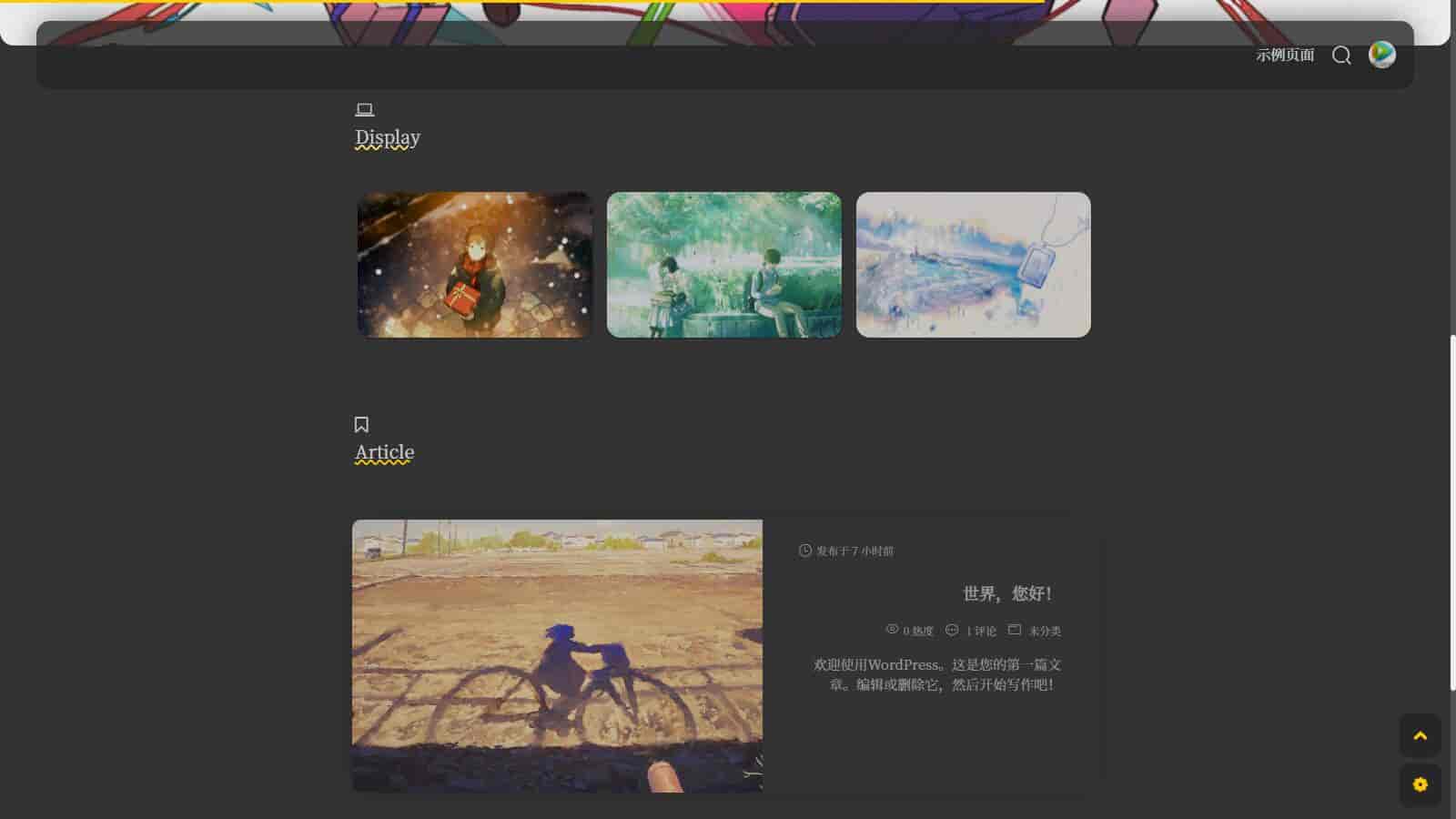
Task: Open the gear settings button
Action: click(x=1420, y=784)
